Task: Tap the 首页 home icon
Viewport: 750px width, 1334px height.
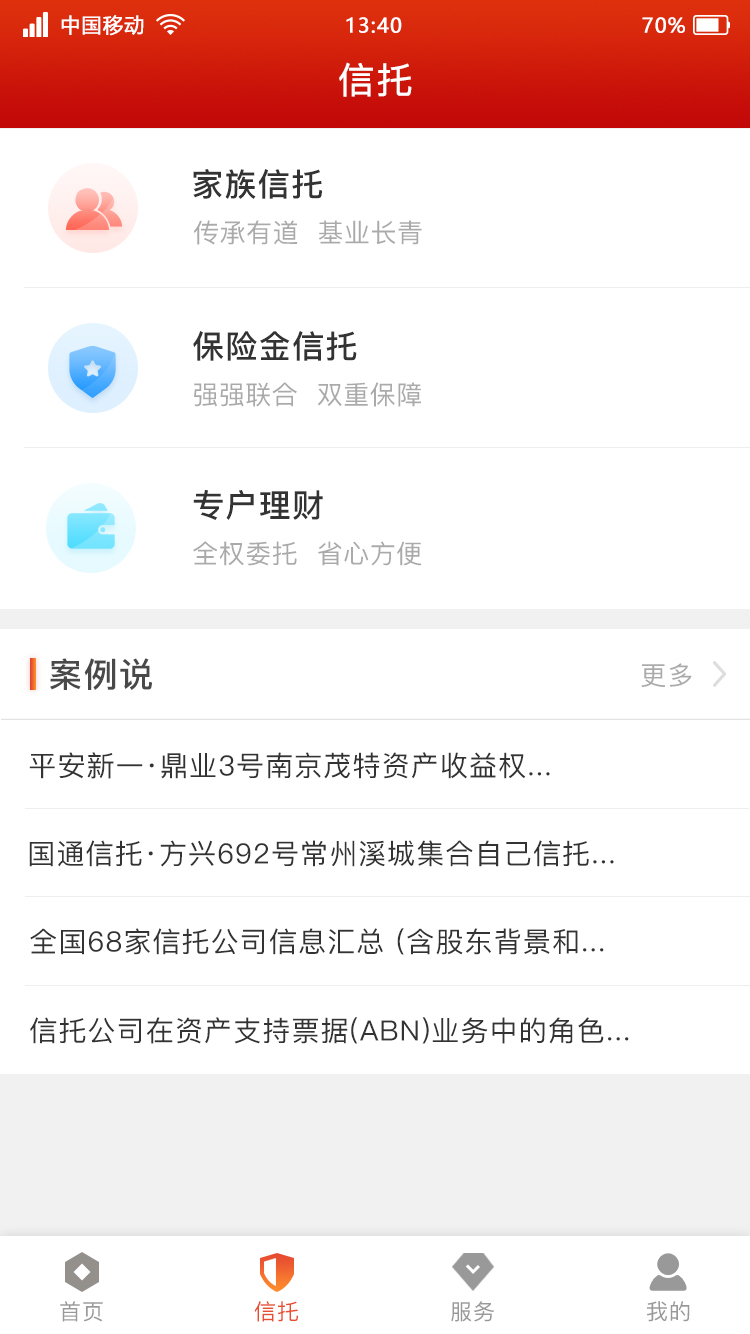Action: 80,1272
